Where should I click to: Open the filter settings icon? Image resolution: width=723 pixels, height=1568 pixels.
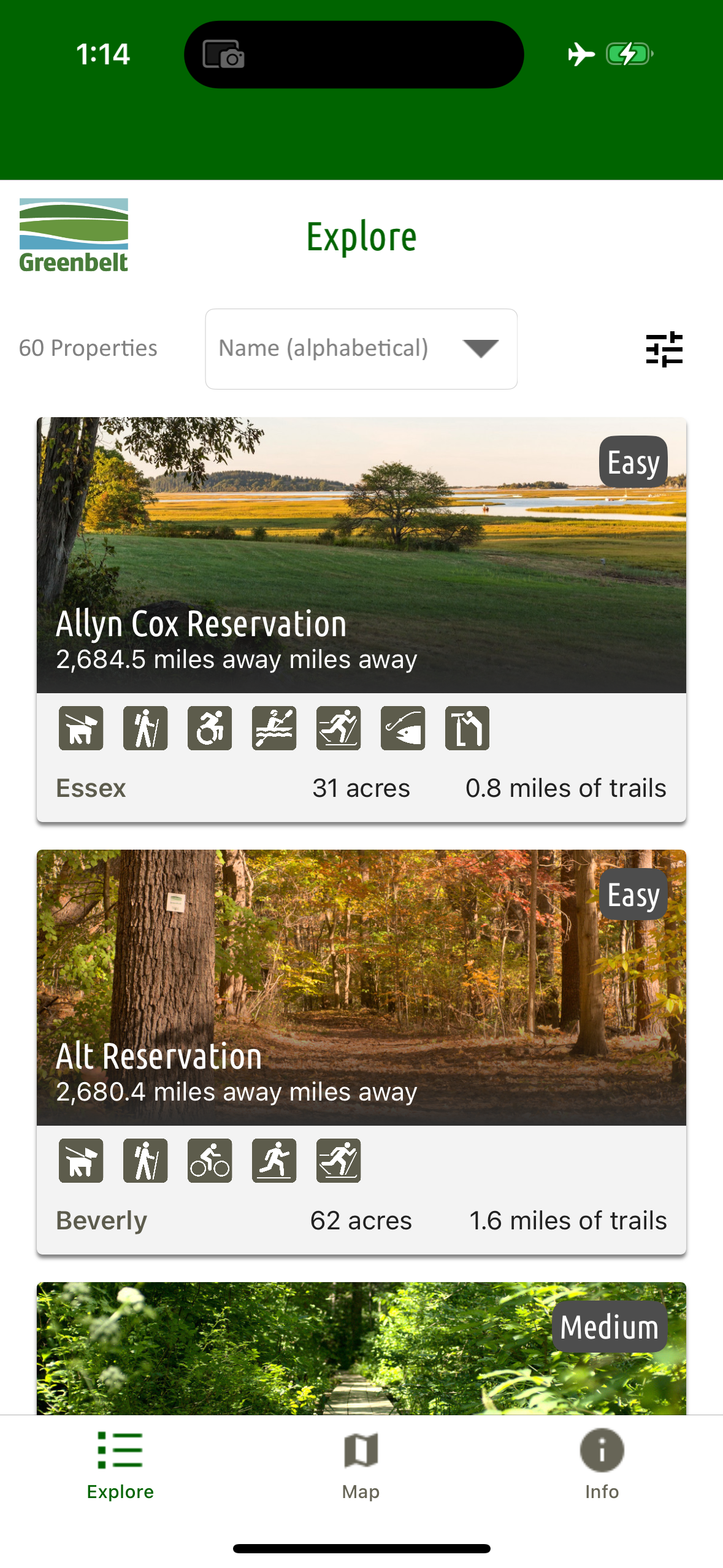(664, 348)
